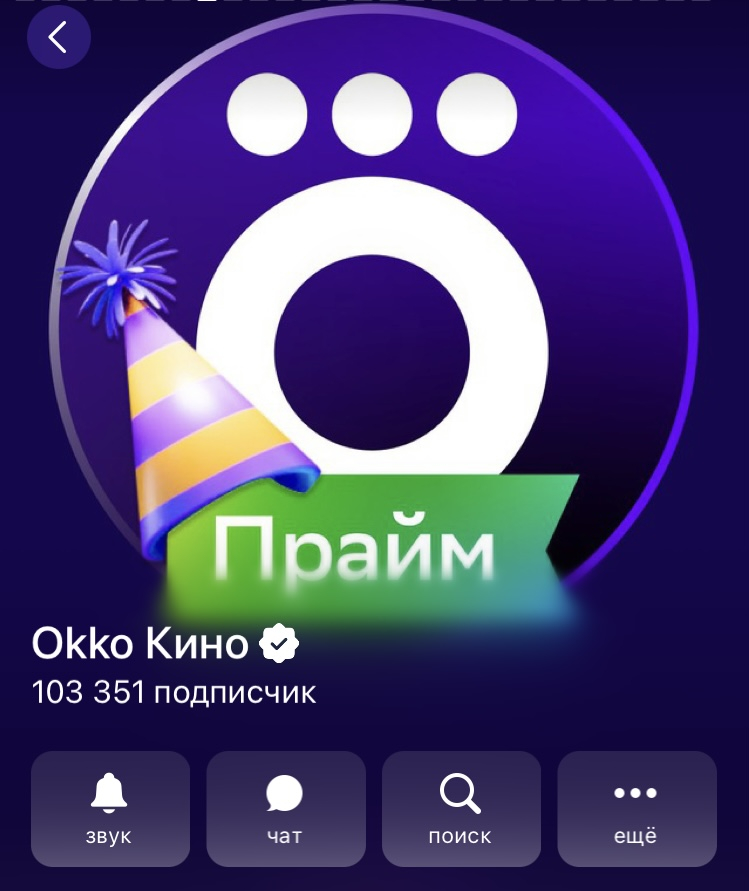Open the ещё more options menu

pyautogui.click(x=636, y=808)
